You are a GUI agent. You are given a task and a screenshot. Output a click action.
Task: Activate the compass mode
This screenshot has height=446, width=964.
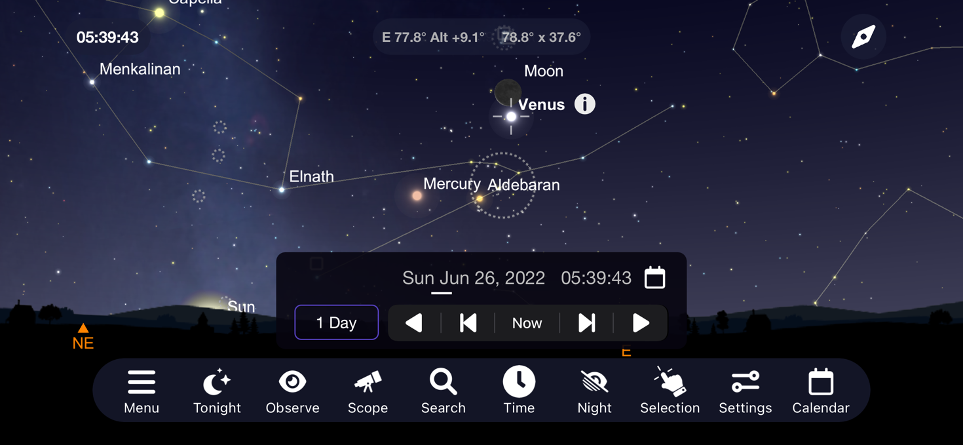coord(863,38)
